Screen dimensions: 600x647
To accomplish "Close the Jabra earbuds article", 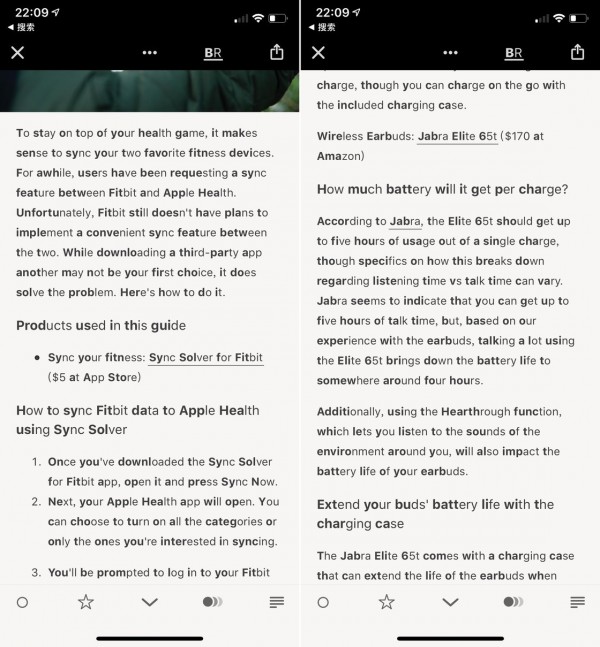I will (x=318, y=53).
